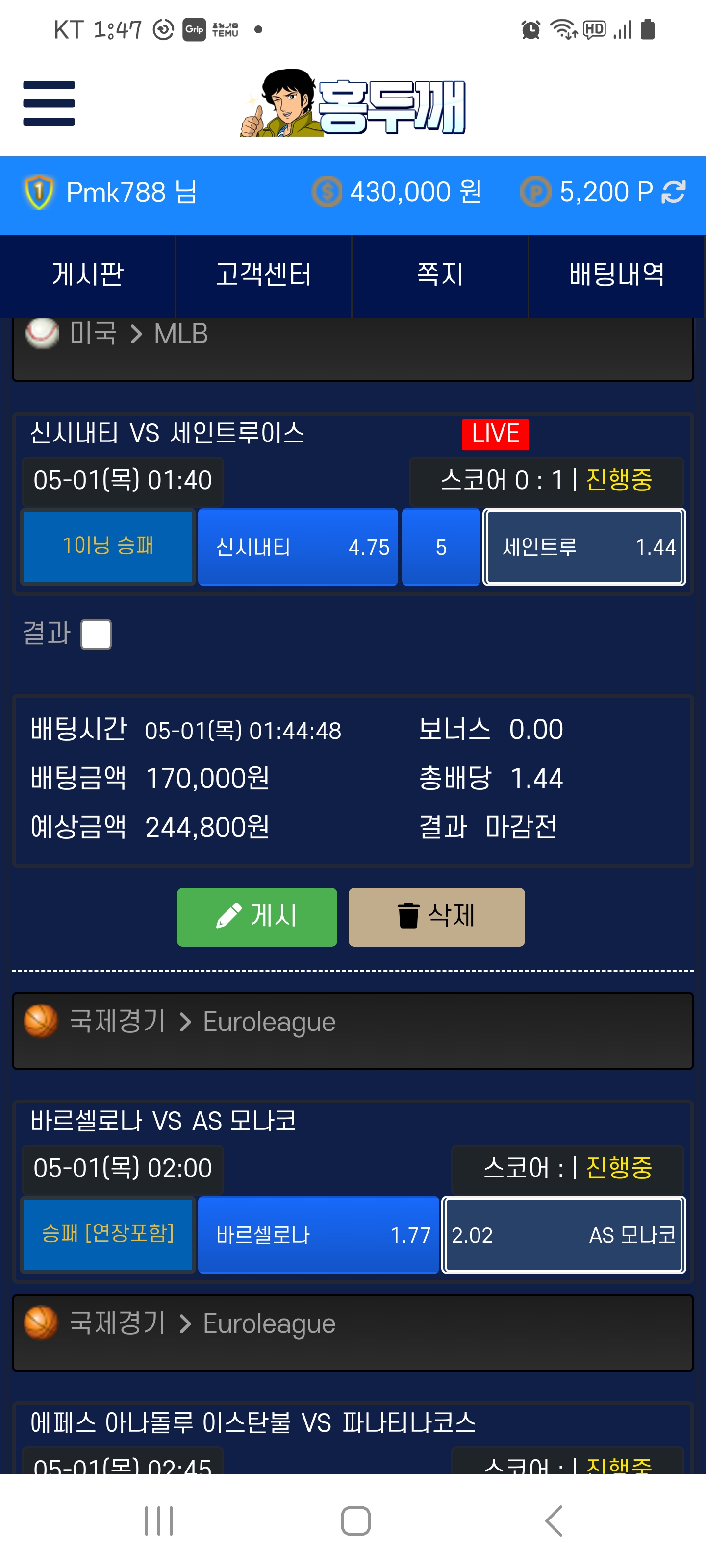Image resolution: width=706 pixels, height=1568 pixels.
Task: Go back with system back button
Action: (x=553, y=1520)
